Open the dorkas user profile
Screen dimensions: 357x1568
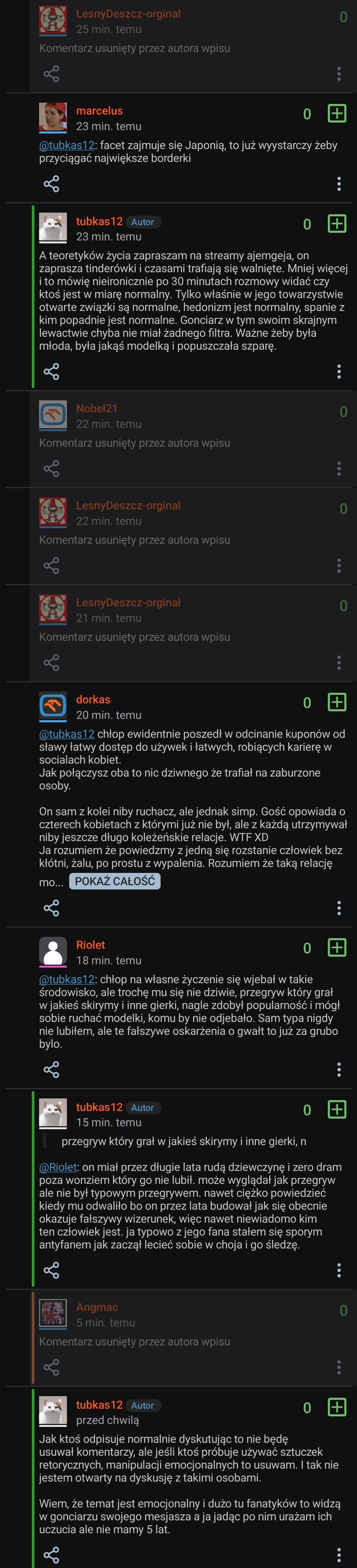93,699
